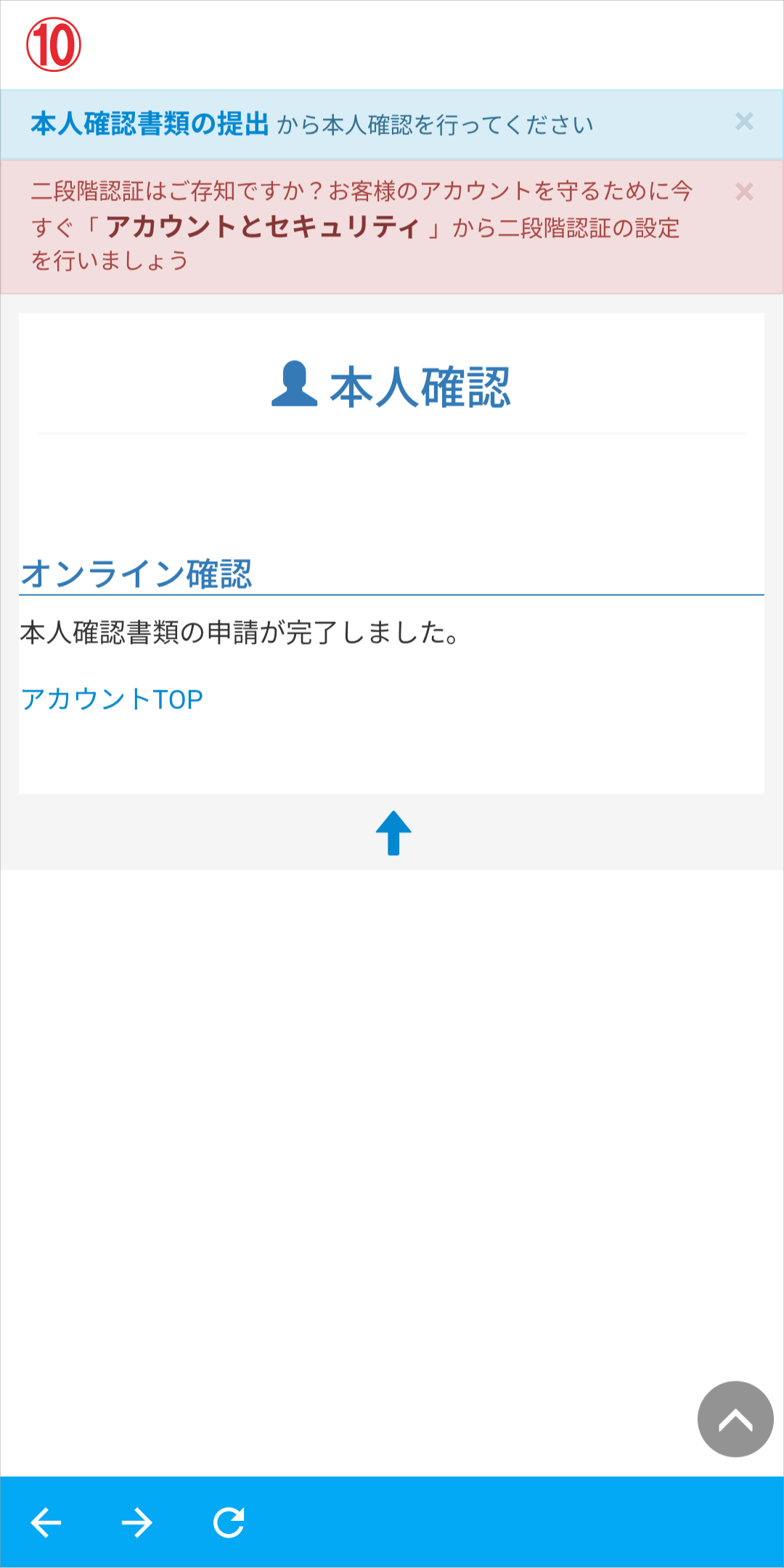Open アカウントとセキュリティ settings link
Viewport: 784px width, 1568px height.
[x=261, y=227]
